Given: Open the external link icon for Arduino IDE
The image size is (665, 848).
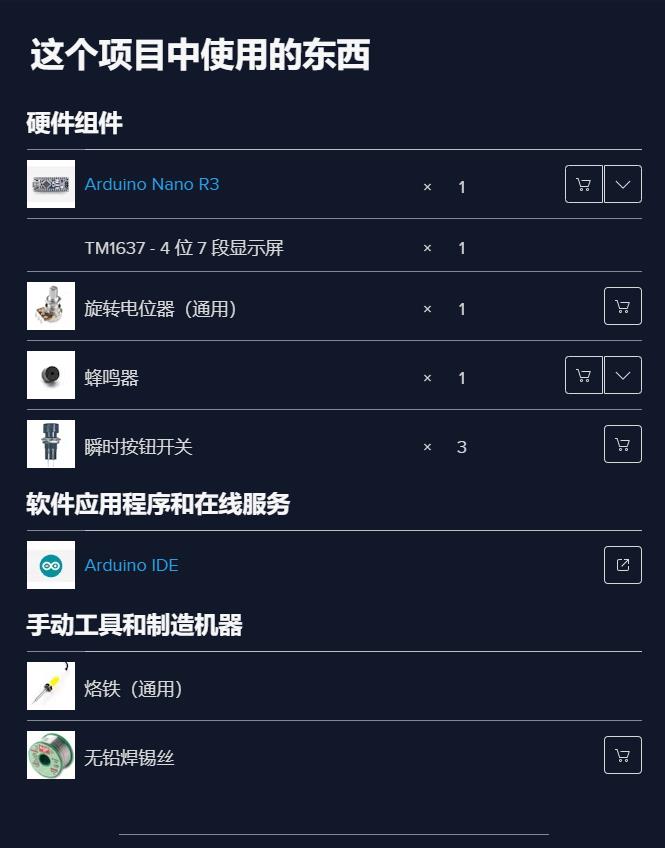Looking at the screenshot, I should pyautogui.click(x=623, y=565).
